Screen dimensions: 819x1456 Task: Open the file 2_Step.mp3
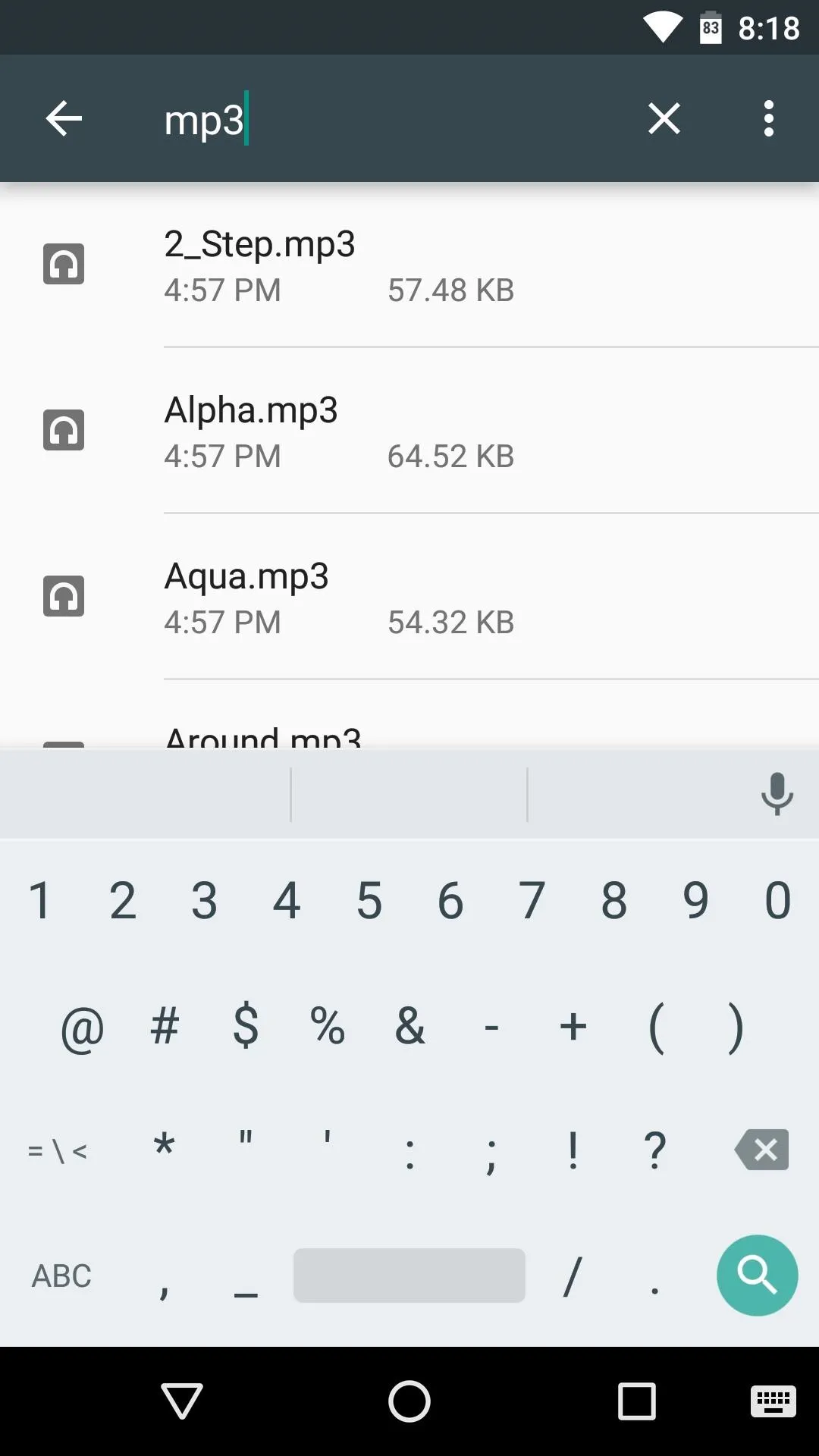pos(409,265)
